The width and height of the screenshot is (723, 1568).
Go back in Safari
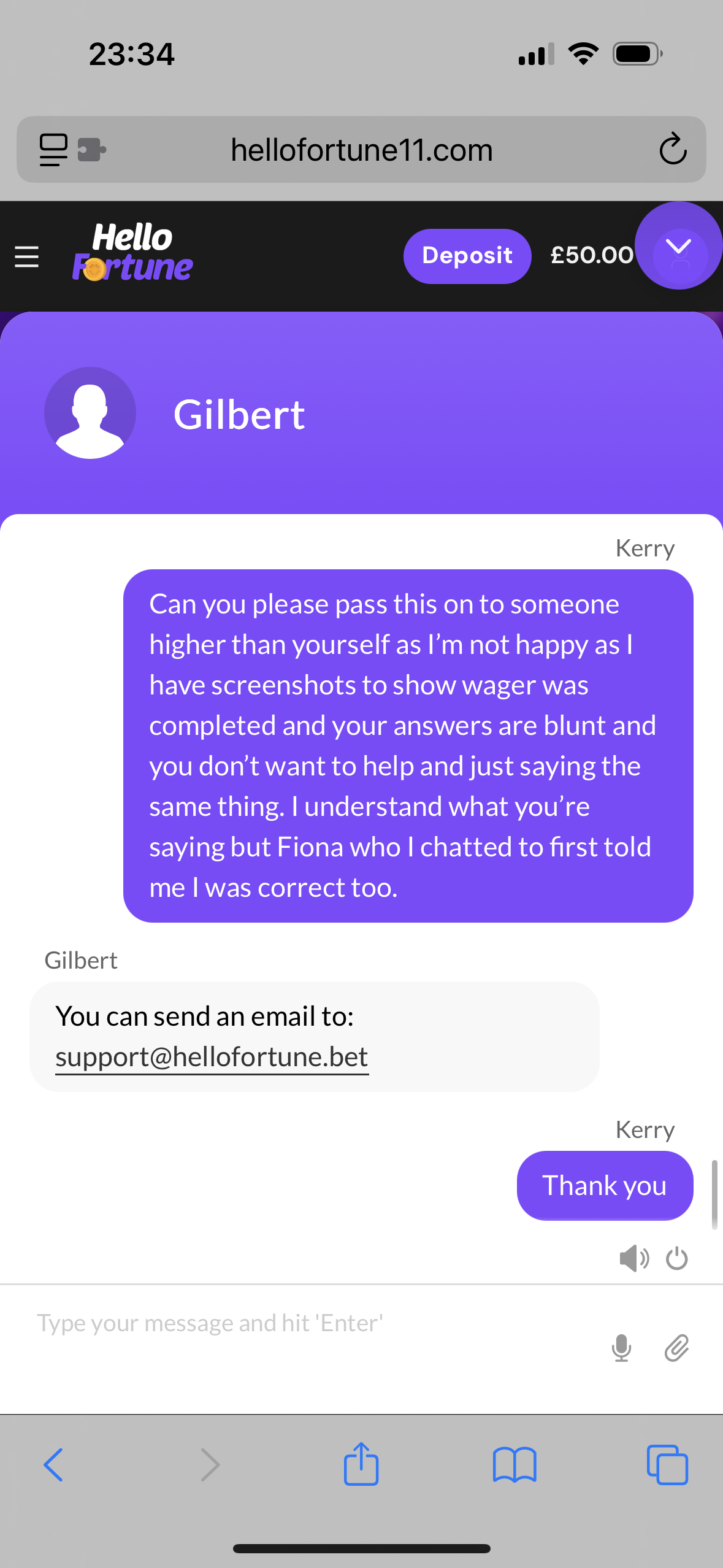pyautogui.click(x=53, y=1465)
